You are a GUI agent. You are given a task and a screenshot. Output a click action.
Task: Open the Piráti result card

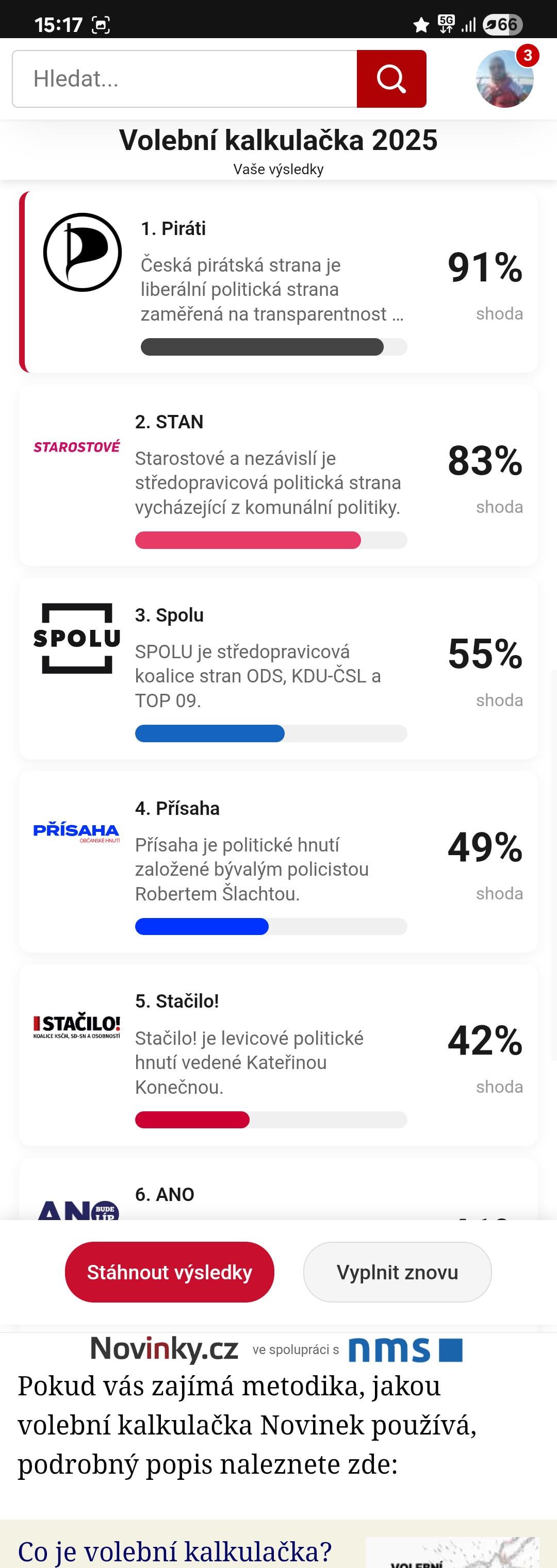click(x=278, y=281)
